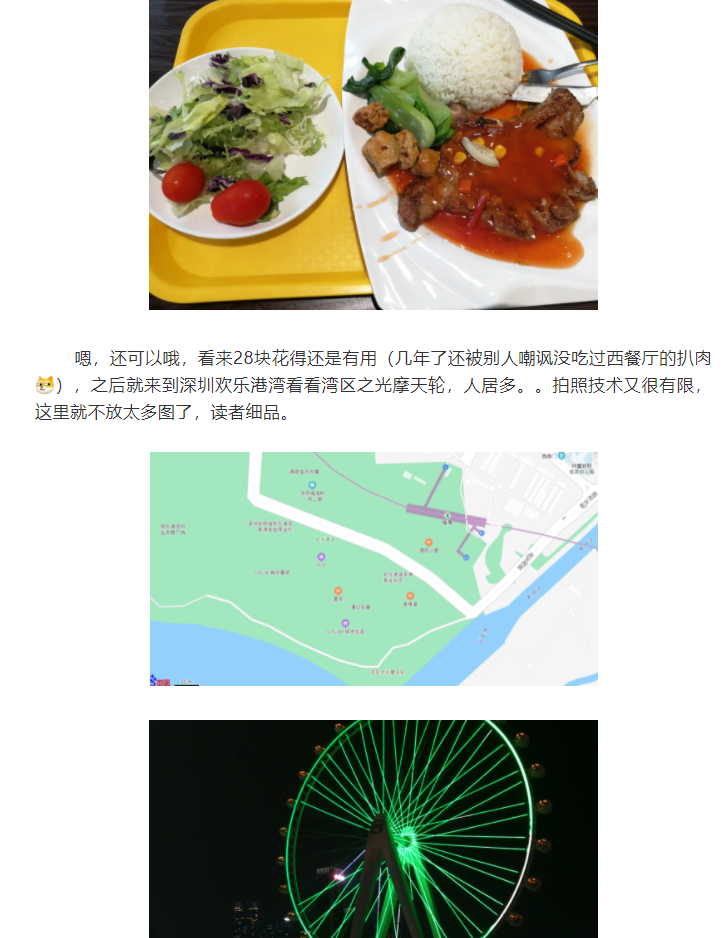This screenshot has height=938, width=725.
Task: Open the steak and salad meal photo
Action: coord(373,154)
